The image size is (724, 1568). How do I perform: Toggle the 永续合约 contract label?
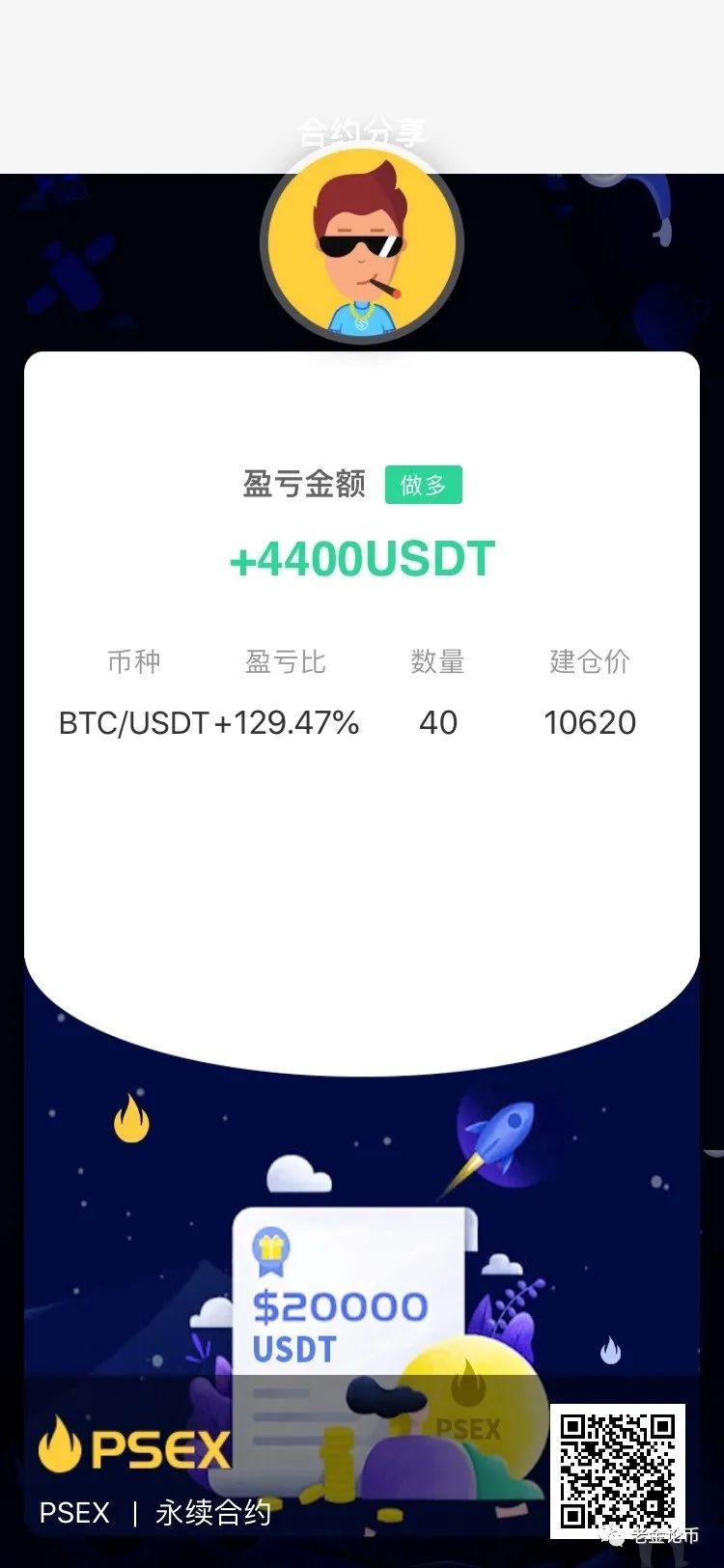coord(214,1513)
